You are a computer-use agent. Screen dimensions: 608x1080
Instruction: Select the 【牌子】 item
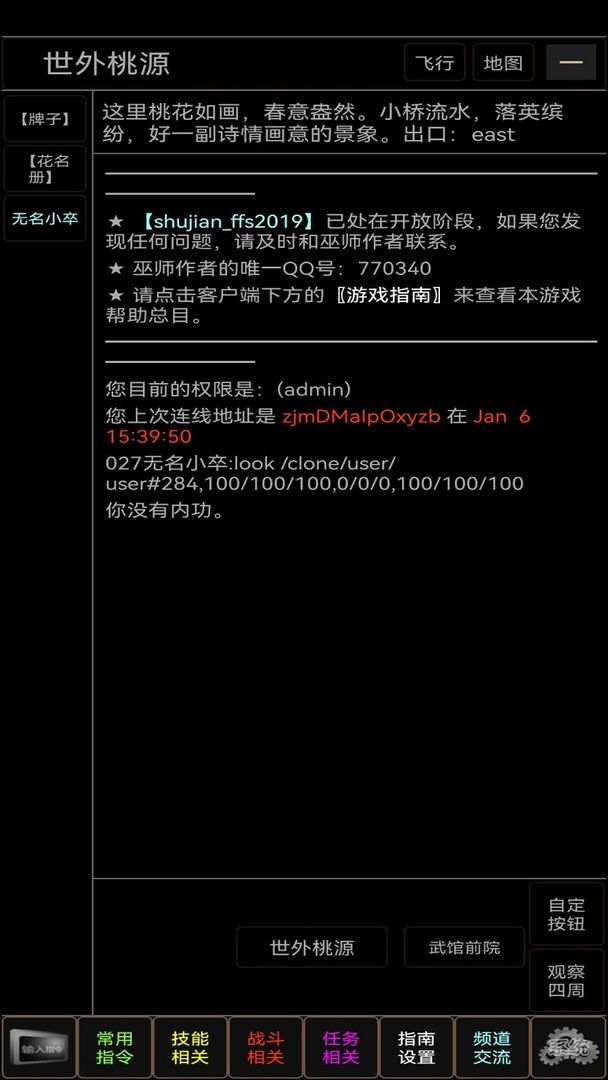[x=45, y=119]
